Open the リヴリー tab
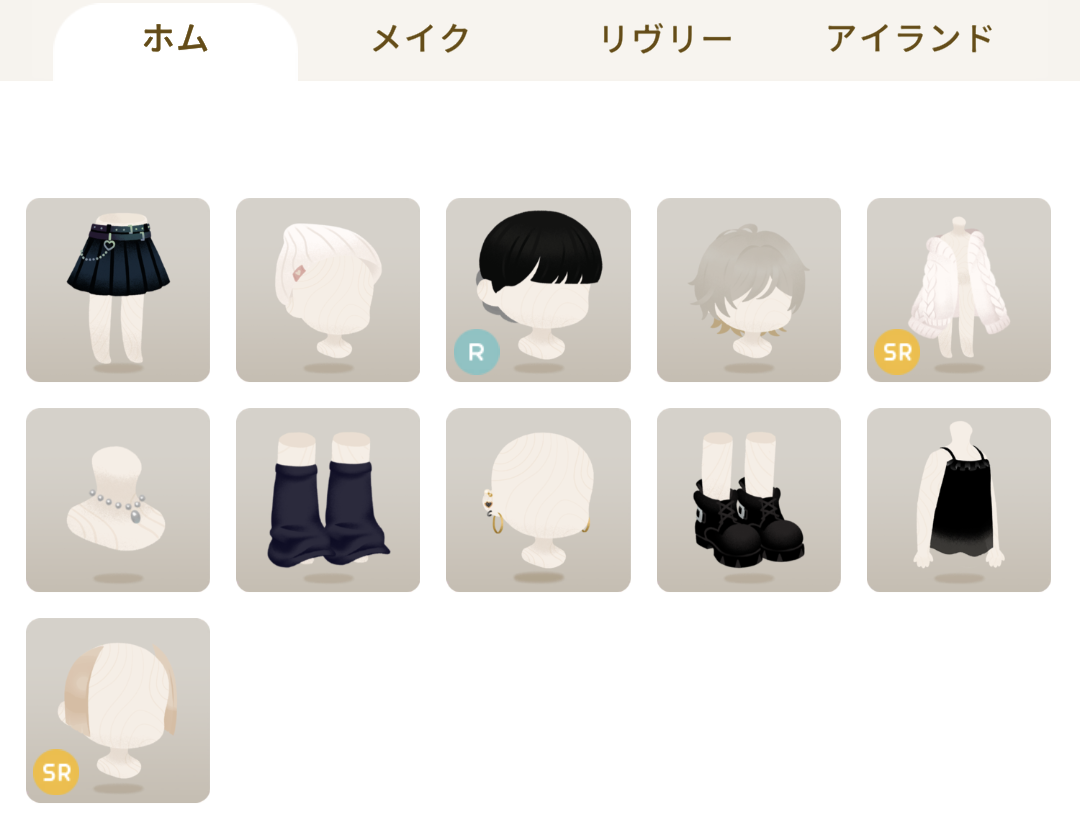The image size is (1080, 829). (x=665, y=40)
